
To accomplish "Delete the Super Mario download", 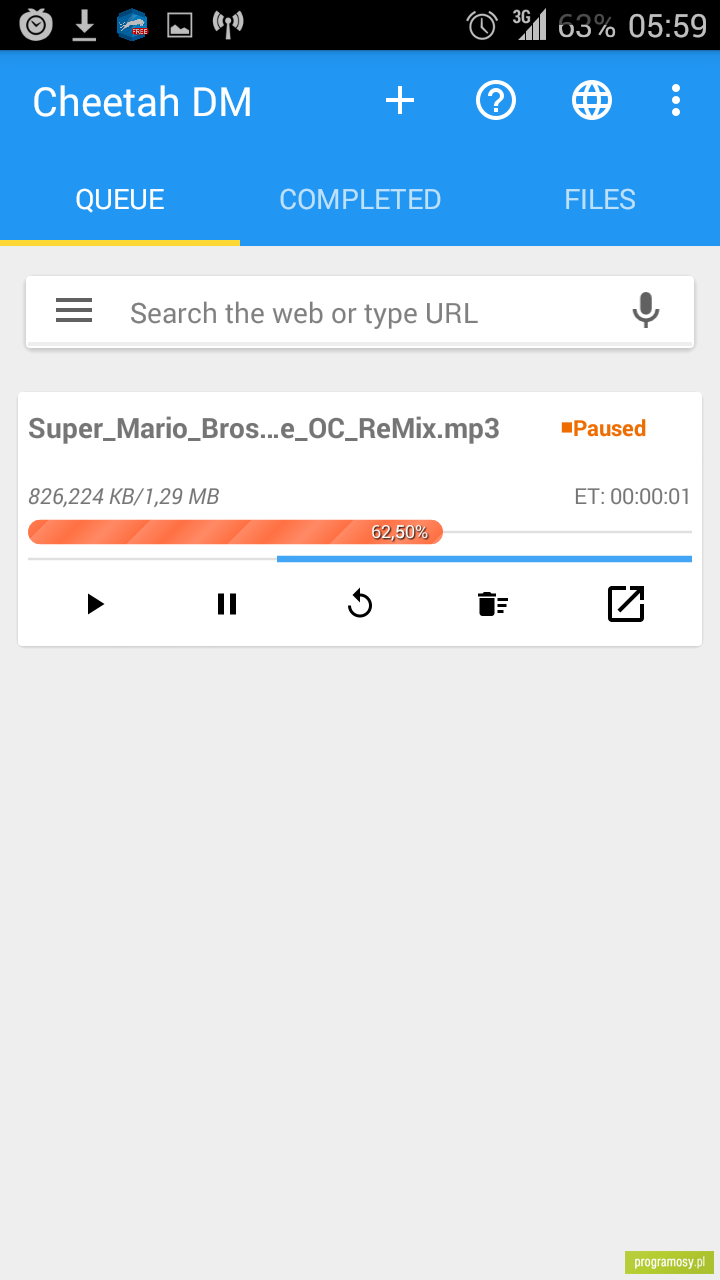I will (493, 604).
